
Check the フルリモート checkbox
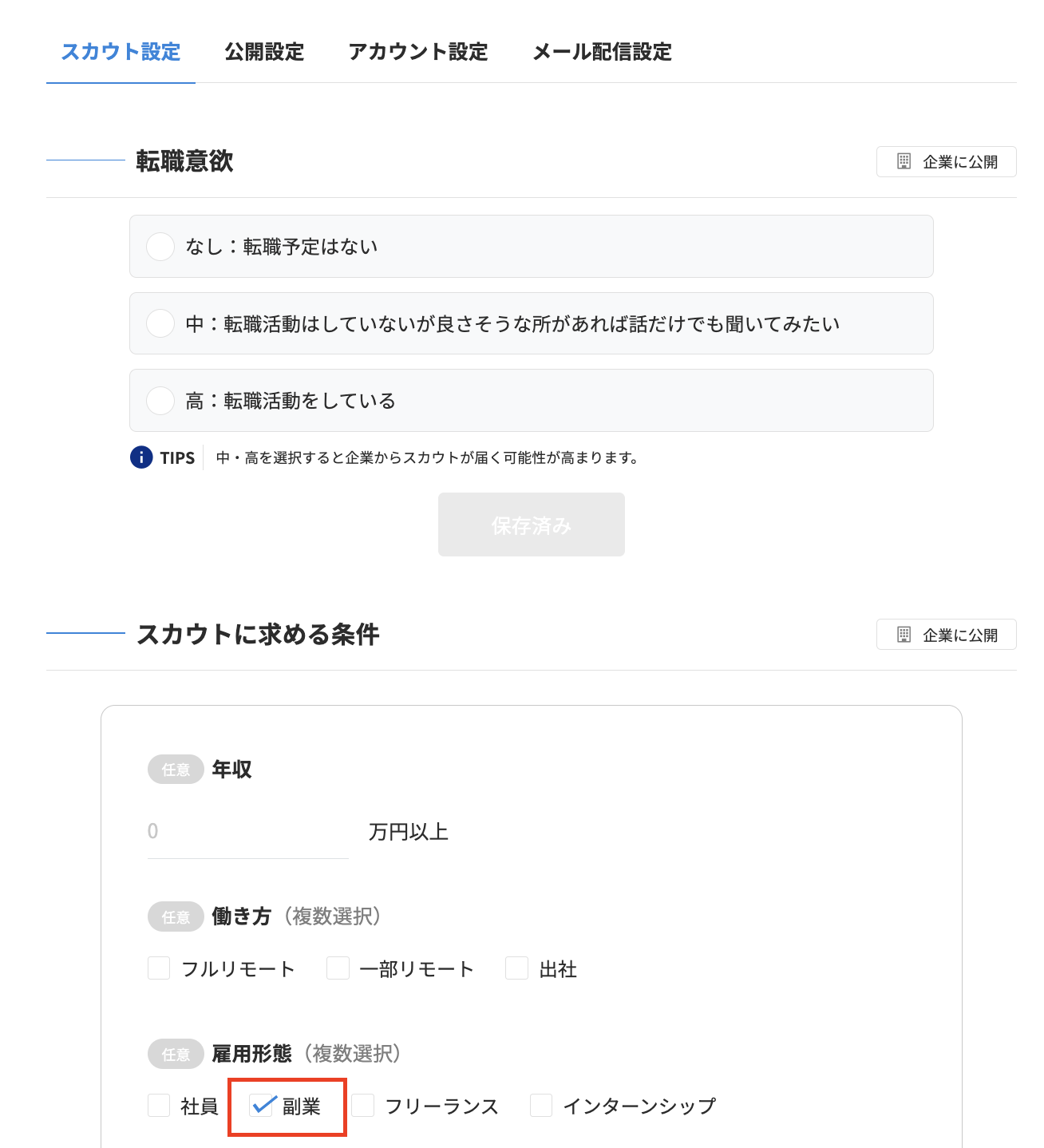pyautogui.click(x=160, y=968)
